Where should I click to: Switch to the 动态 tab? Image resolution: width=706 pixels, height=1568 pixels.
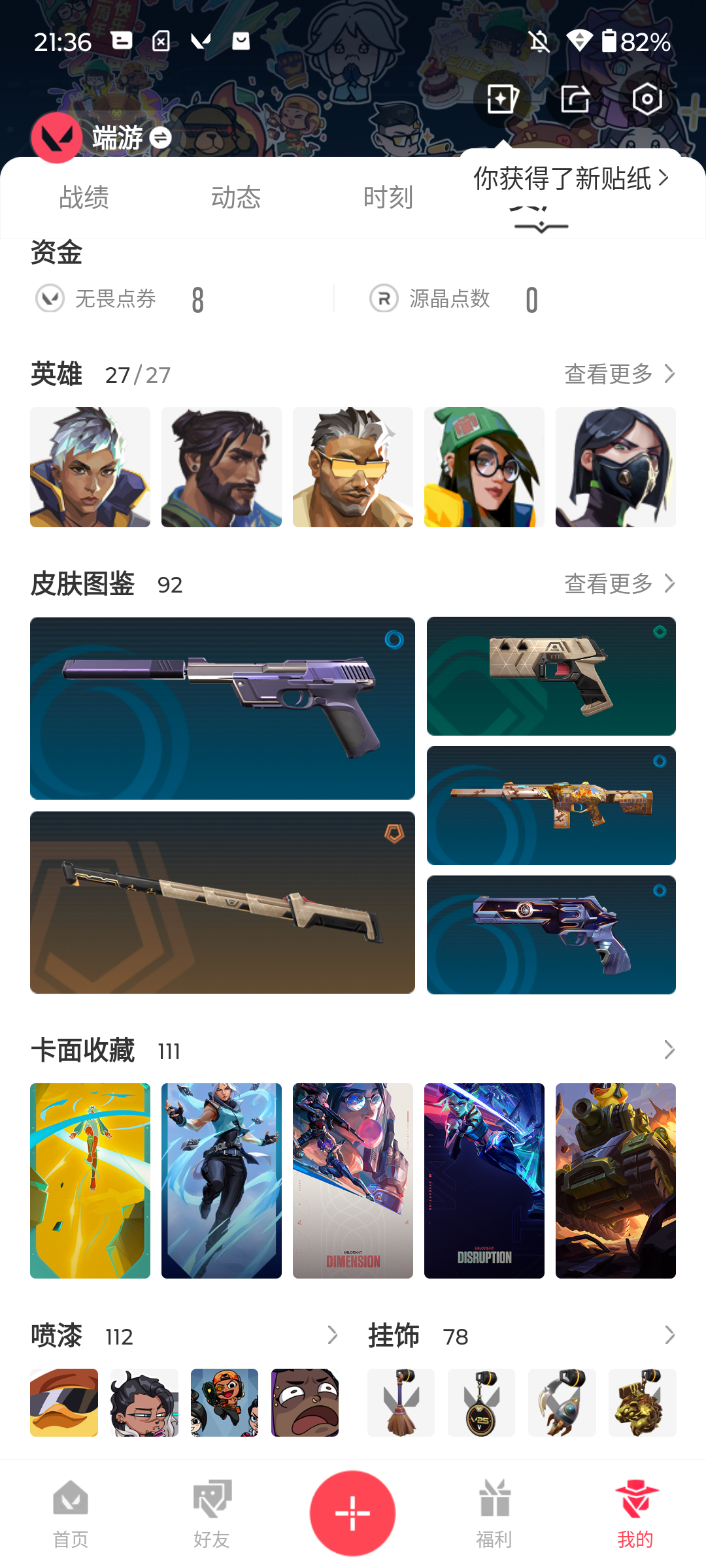pos(236,197)
